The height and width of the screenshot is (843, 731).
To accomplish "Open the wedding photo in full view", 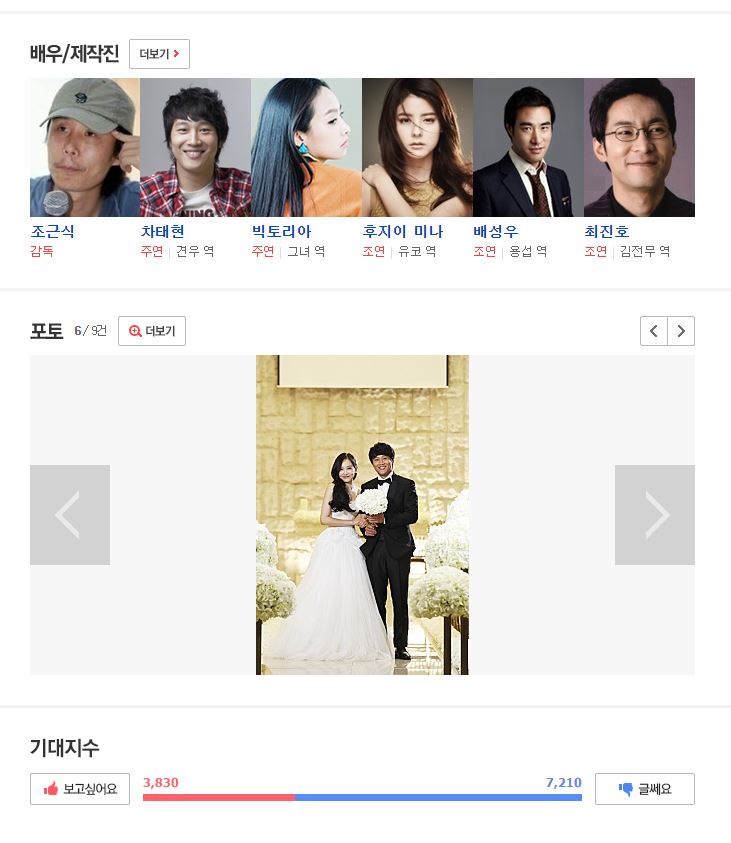I will [362, 515].
